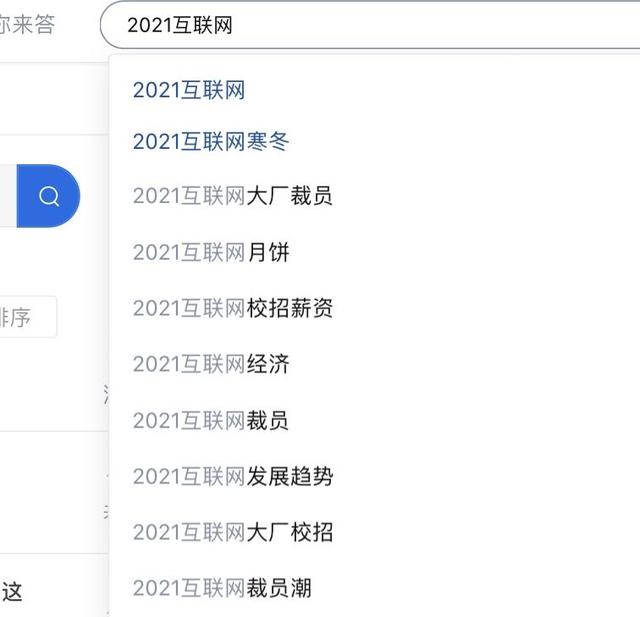Pick the suggestion 2021互联网发展趋势

232,476
